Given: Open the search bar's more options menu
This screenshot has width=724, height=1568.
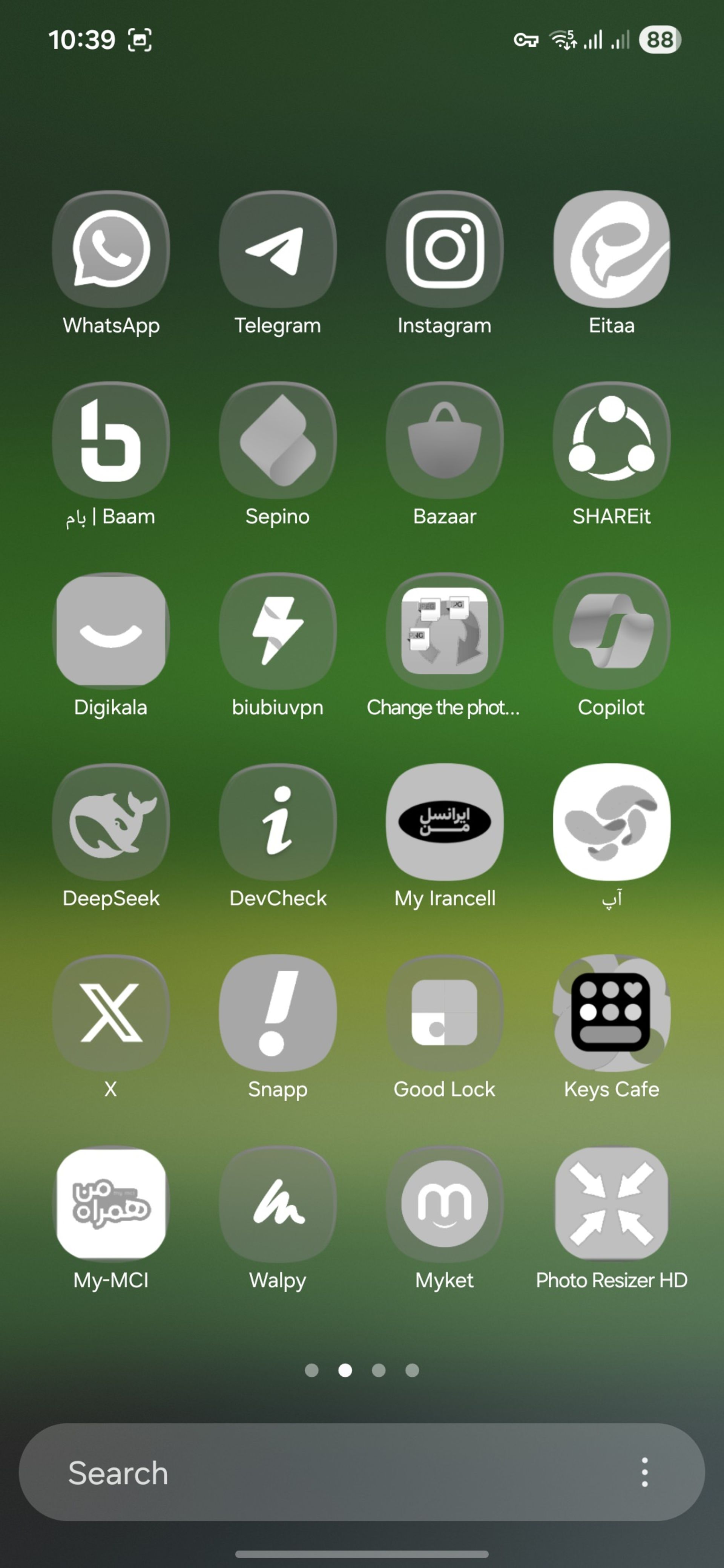Looking at the screenshot, I should 645,1472.
